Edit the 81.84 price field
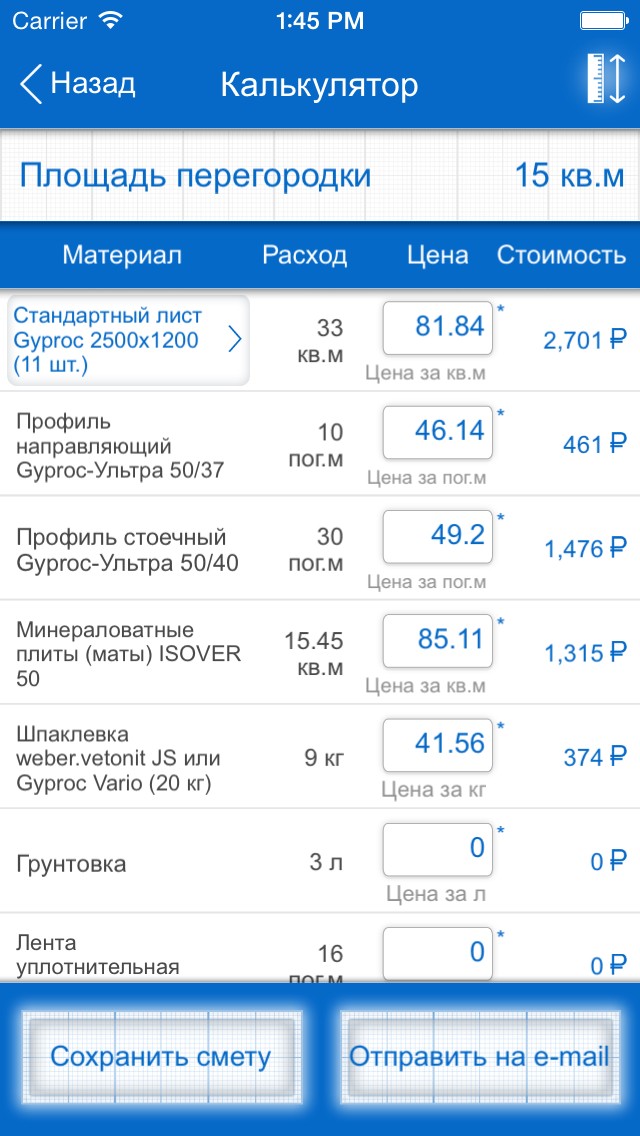This screenshot has height=1136, width=640. [437, 328]
